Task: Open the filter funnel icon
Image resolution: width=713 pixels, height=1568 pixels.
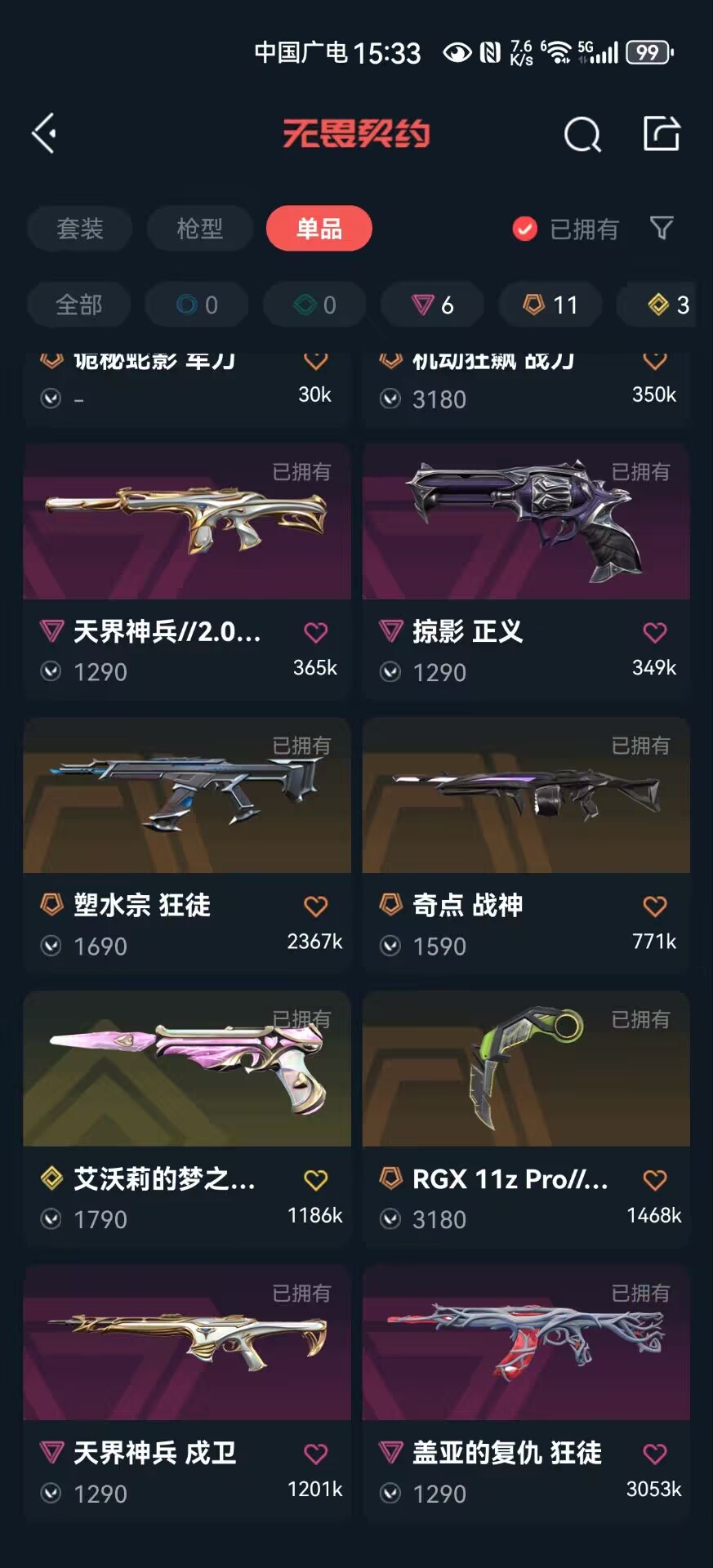Action: point(662,229)
